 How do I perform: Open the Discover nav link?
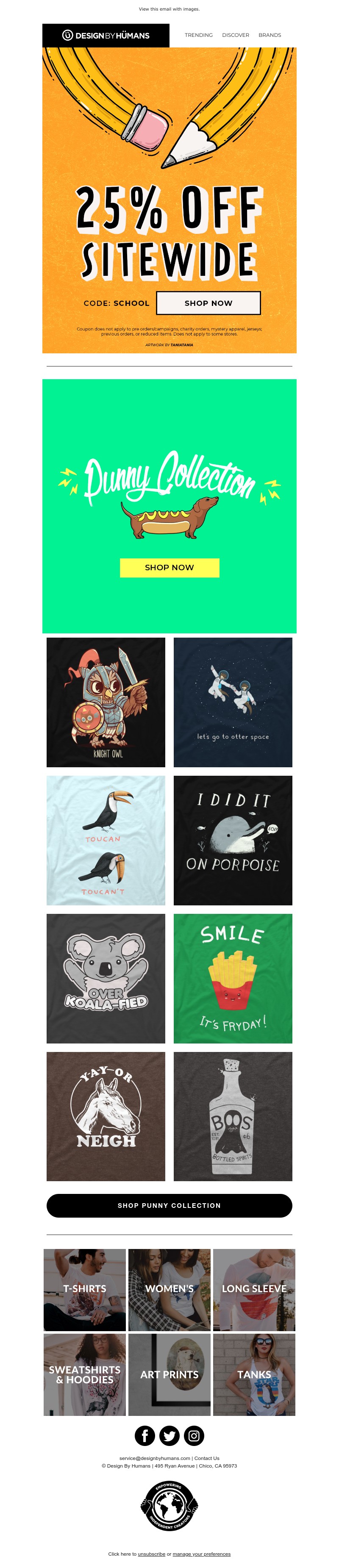point(236,35)
